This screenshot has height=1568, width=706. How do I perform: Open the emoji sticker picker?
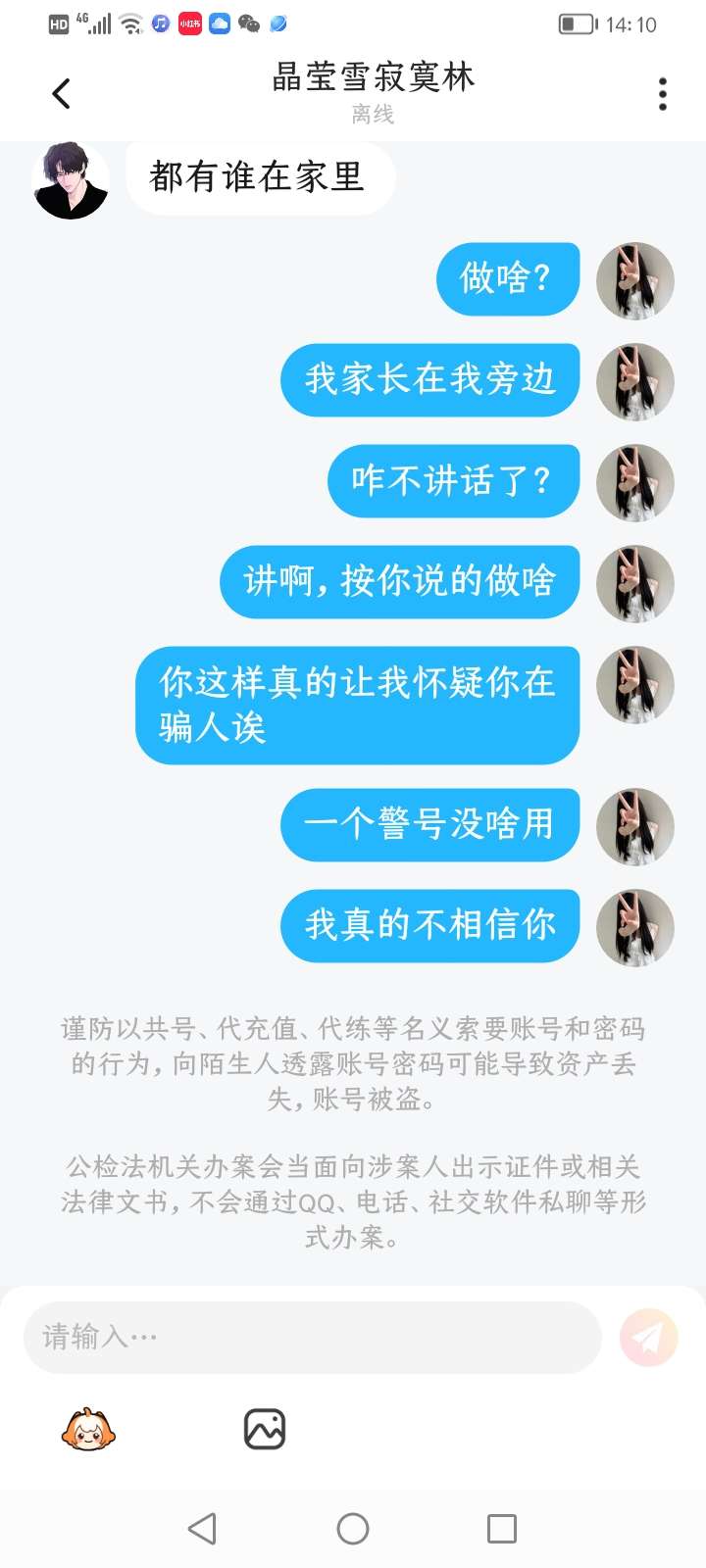coord(88,1429)
